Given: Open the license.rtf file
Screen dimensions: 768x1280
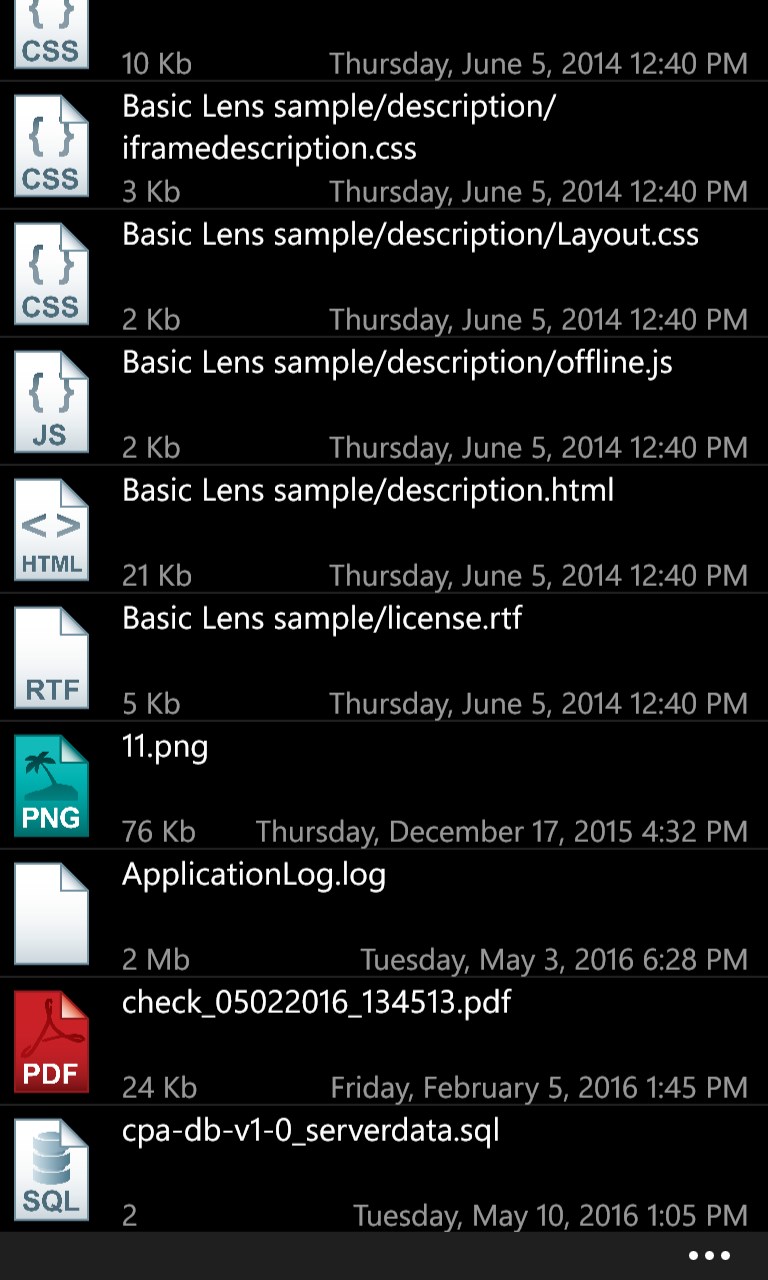Looking at the screenshot, I should (384, 657).
